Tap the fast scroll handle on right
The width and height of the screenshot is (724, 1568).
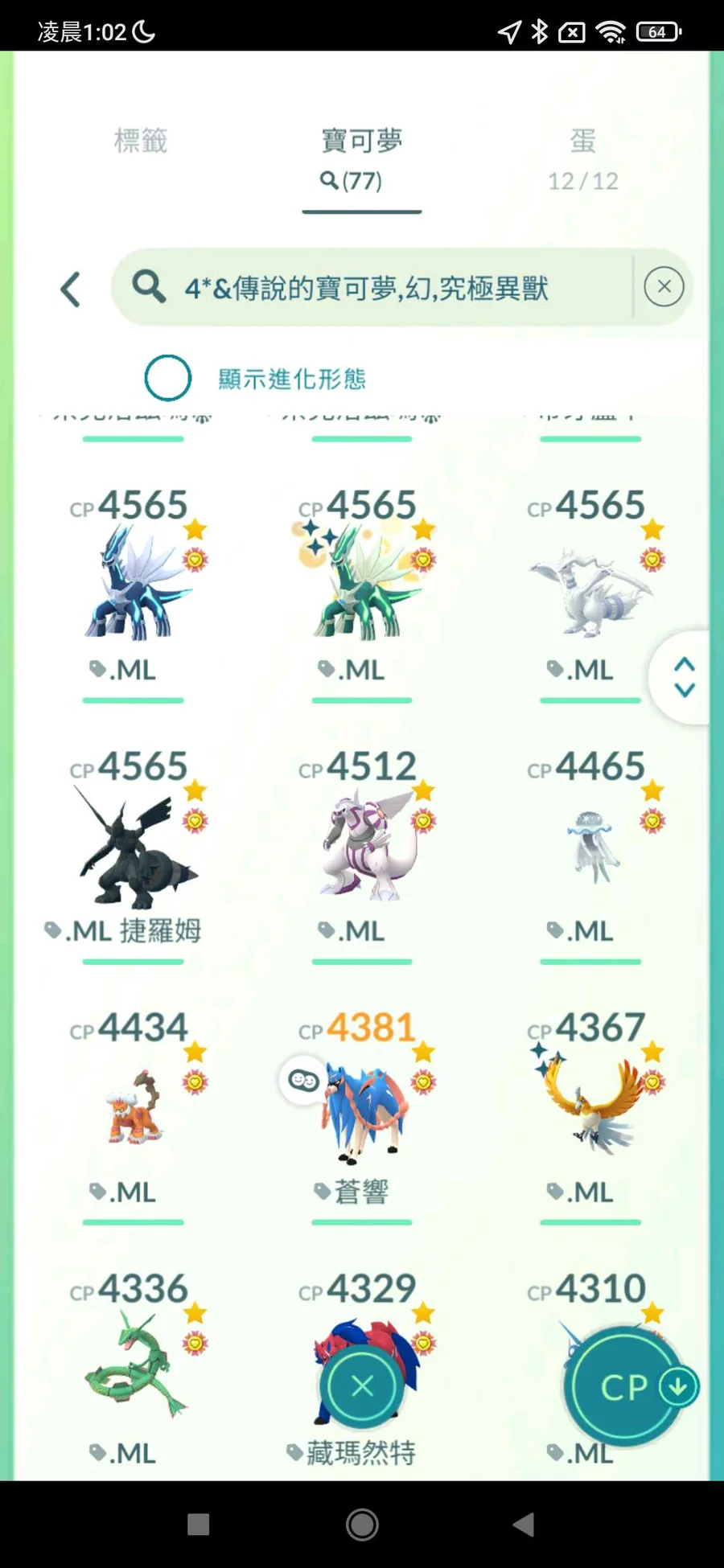682,677
